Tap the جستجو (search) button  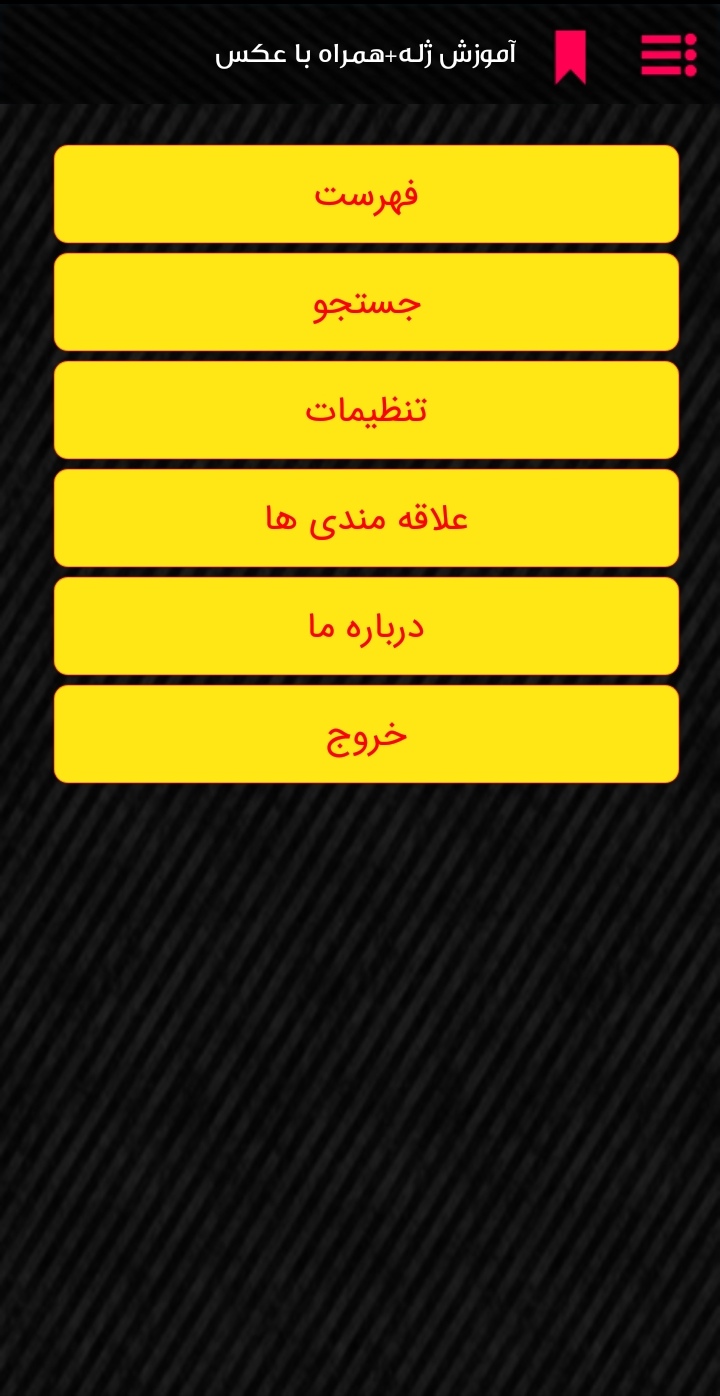tap(366, 302)
